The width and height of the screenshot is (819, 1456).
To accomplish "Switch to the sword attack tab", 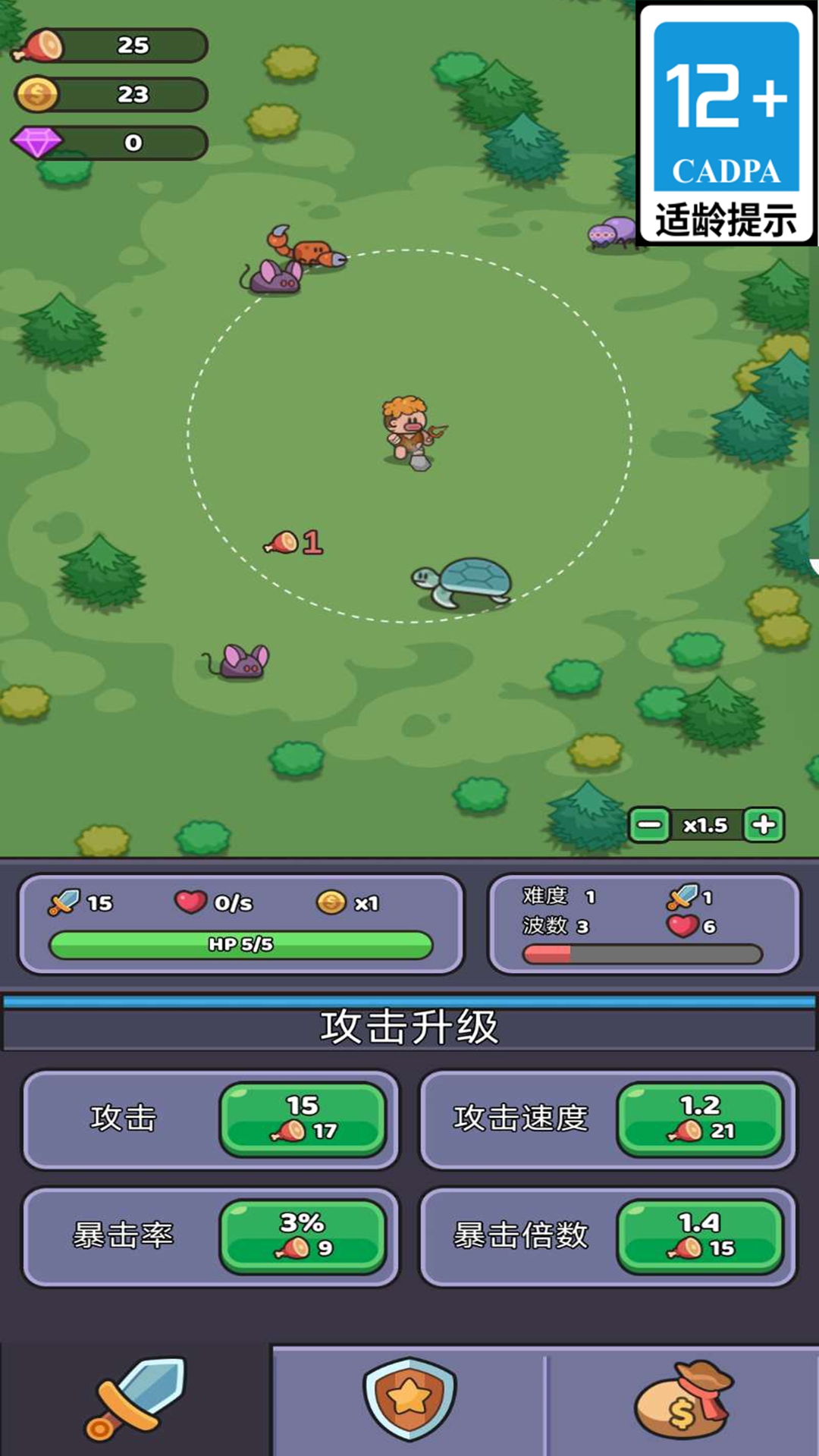I will [135, 1400].
